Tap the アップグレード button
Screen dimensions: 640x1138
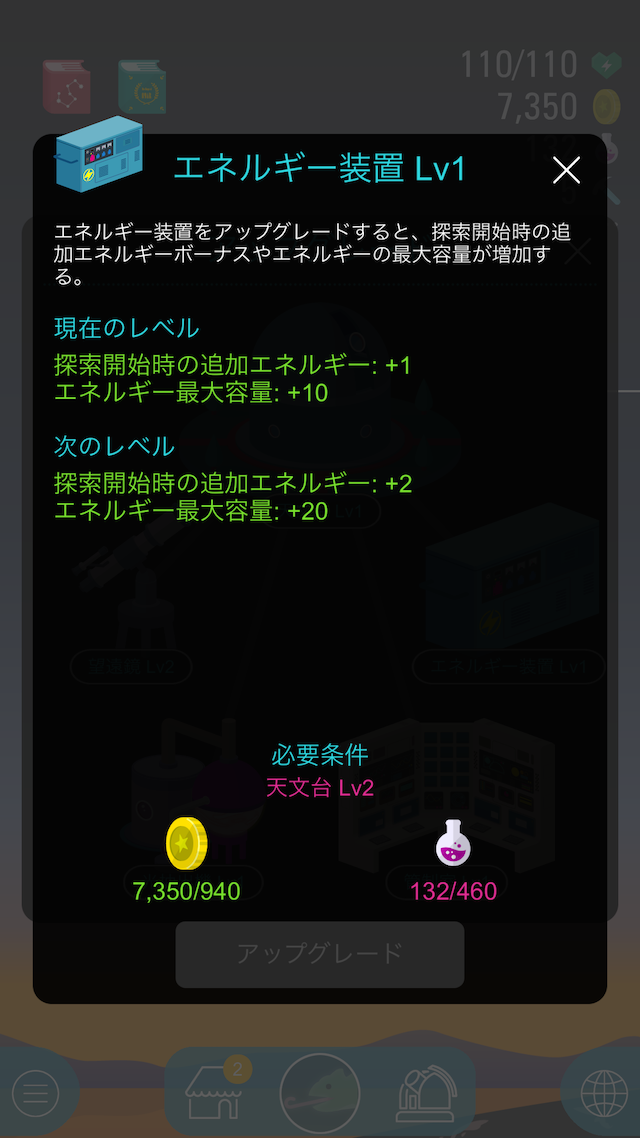[320, 954]
